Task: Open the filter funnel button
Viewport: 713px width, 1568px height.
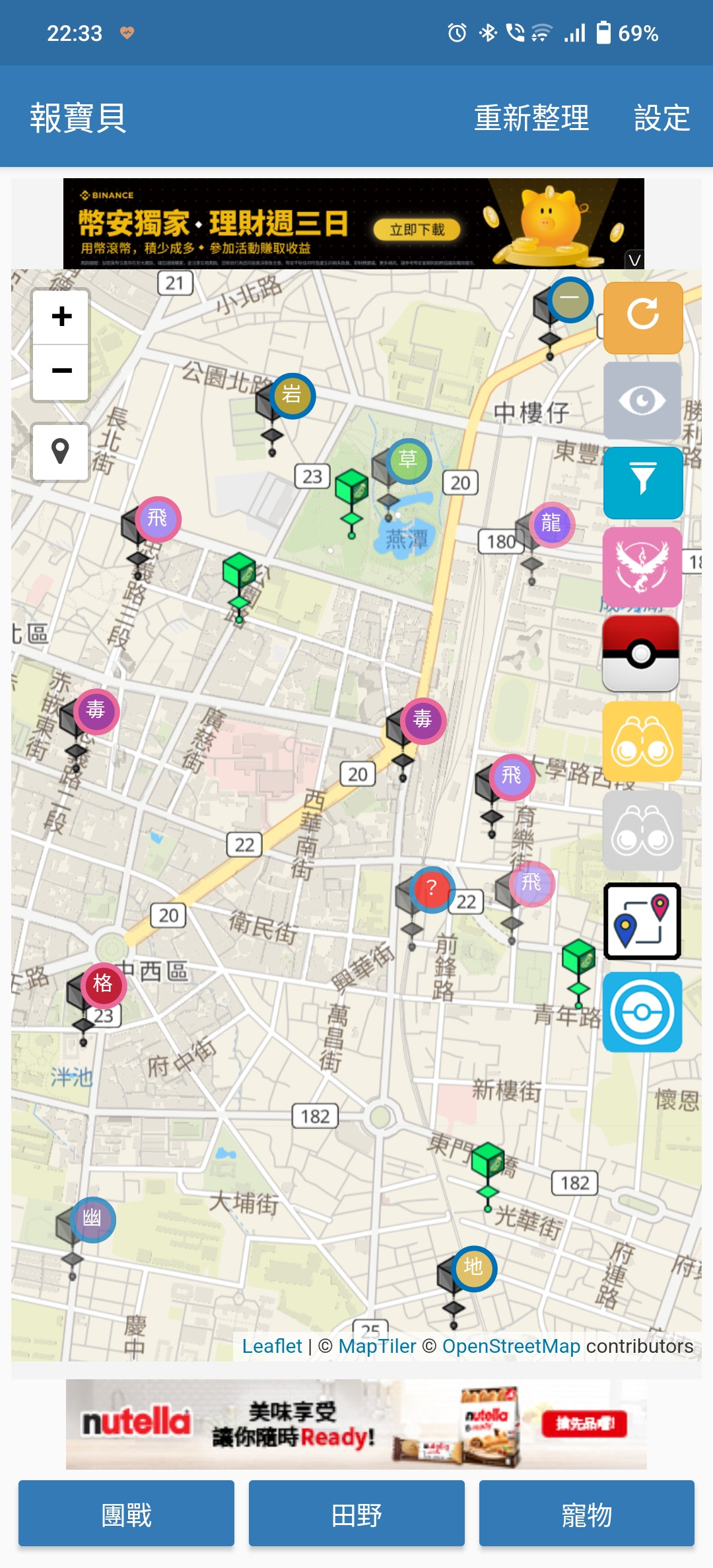Action: coord(642,482)
